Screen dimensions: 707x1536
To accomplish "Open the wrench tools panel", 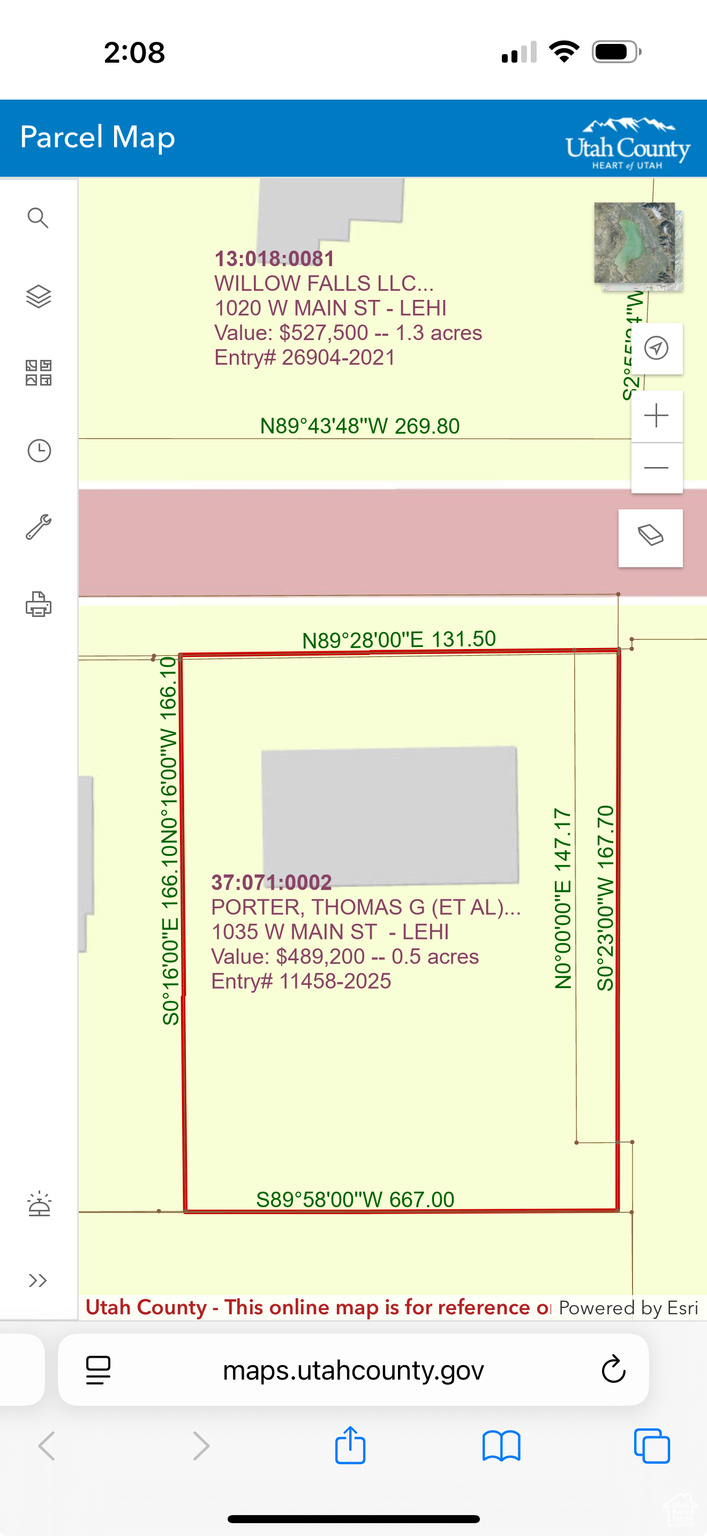I will (38, 527).
